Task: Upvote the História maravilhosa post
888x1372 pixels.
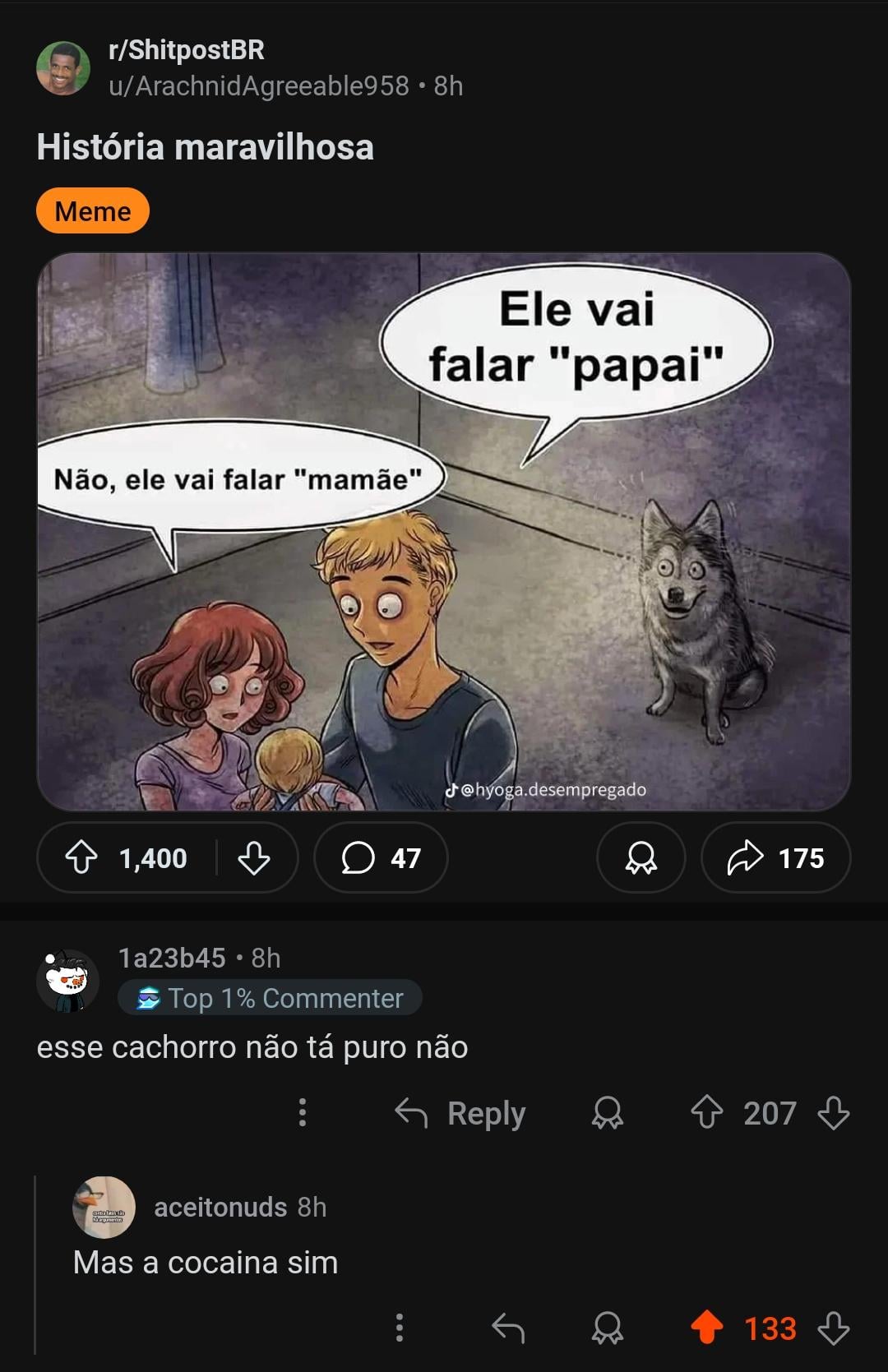Action: point(81,857)
